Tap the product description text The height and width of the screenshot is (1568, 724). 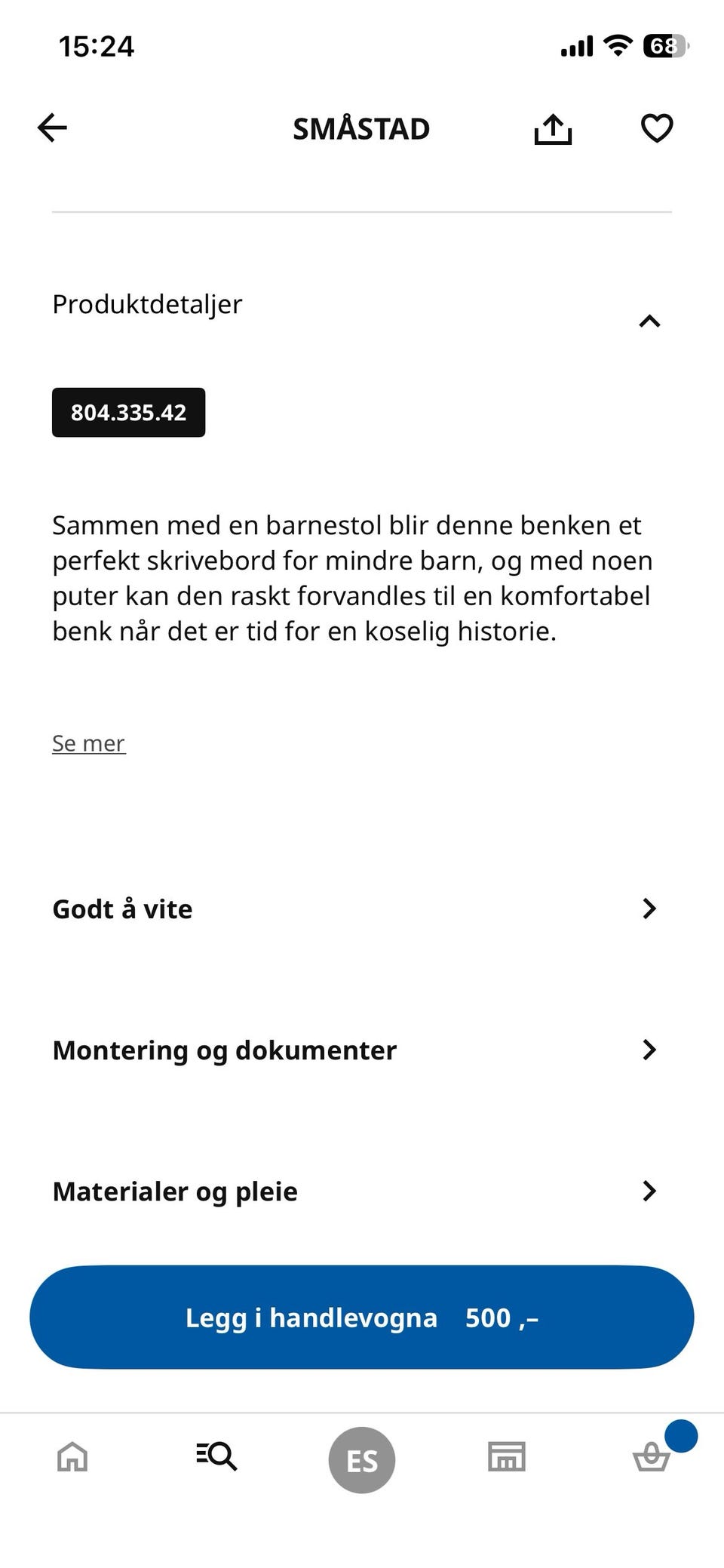point(352,576)
